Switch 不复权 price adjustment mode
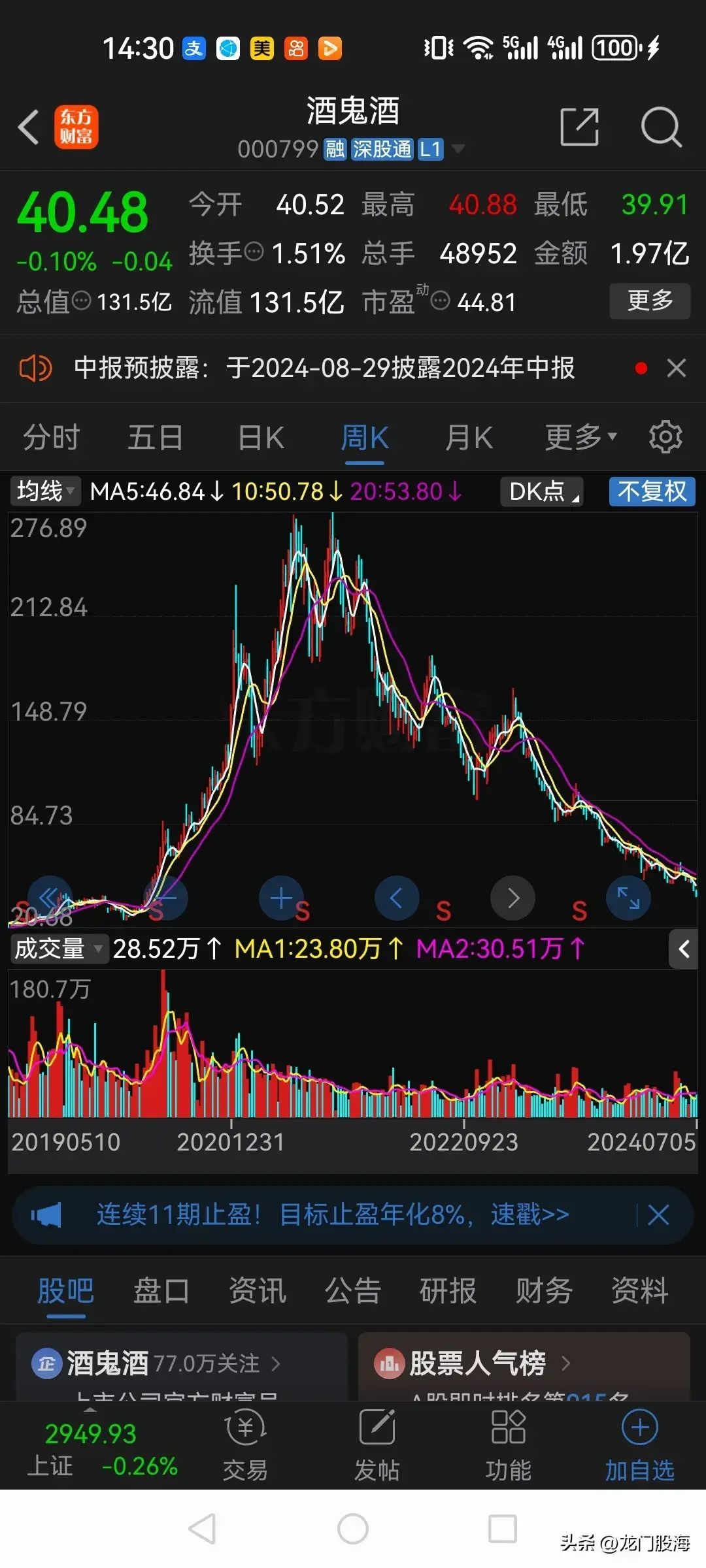 (x=651, y=492)
